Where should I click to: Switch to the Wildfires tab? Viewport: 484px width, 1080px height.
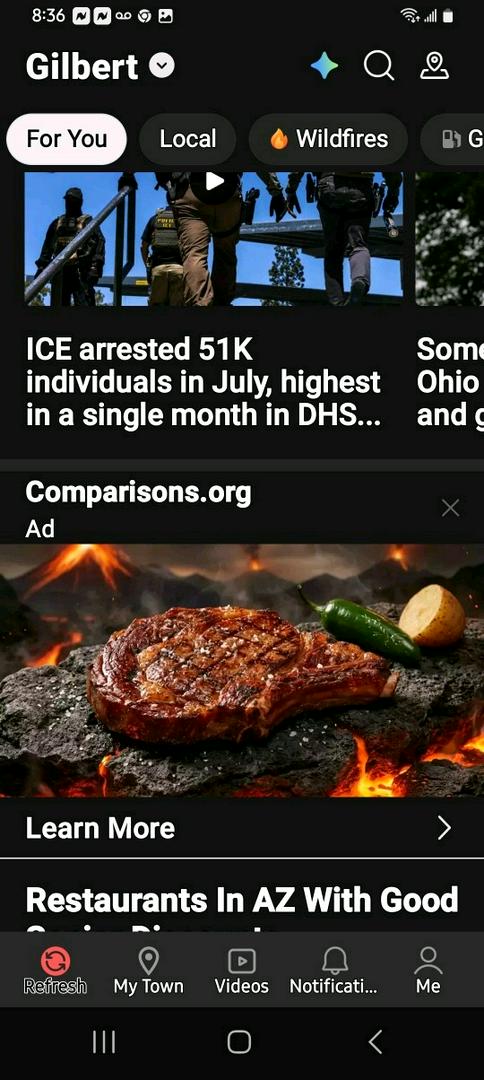328,139
